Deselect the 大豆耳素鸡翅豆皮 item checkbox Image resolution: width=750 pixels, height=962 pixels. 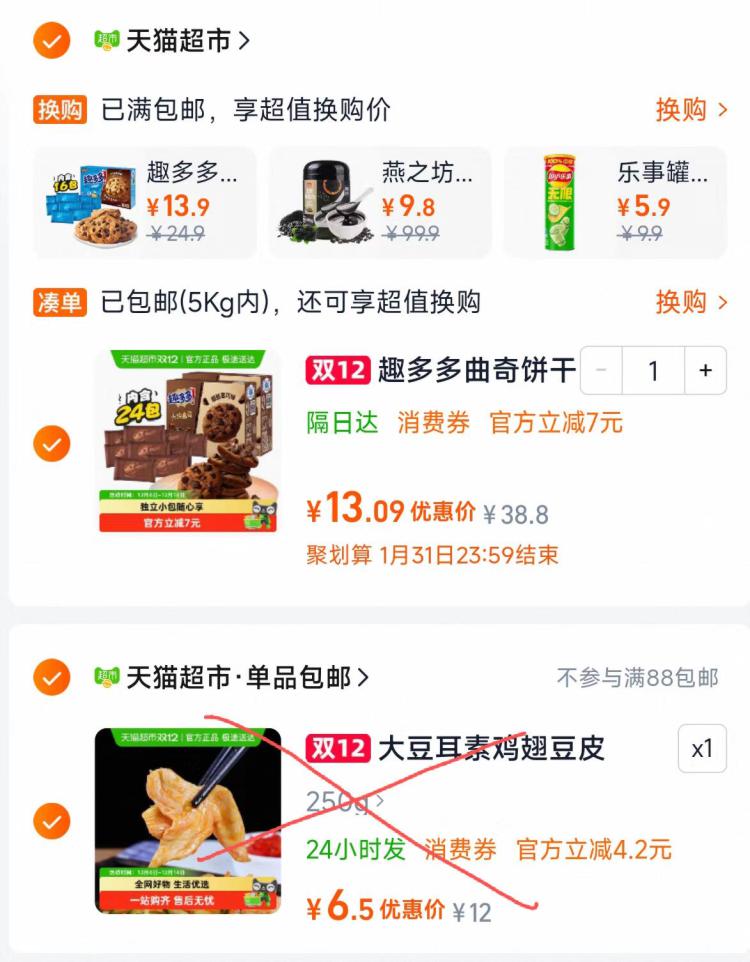[52, 821]
